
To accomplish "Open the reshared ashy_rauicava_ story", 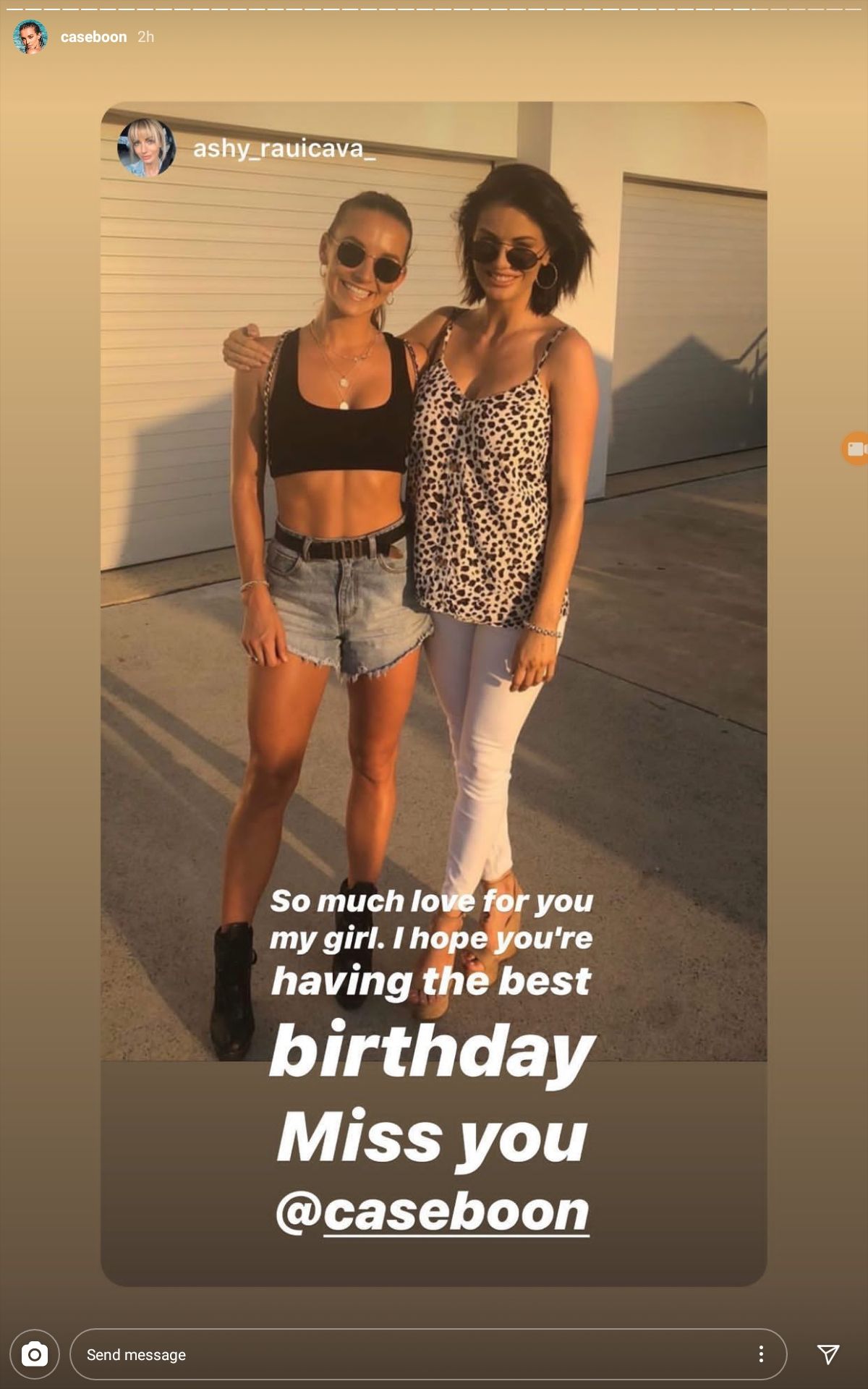I will tap(284, 148).
